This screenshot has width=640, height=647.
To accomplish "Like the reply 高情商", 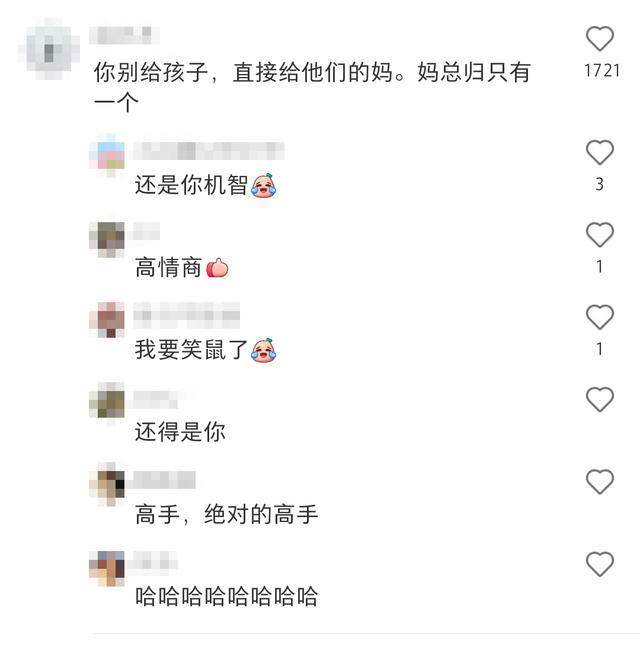I will (599, 235).
